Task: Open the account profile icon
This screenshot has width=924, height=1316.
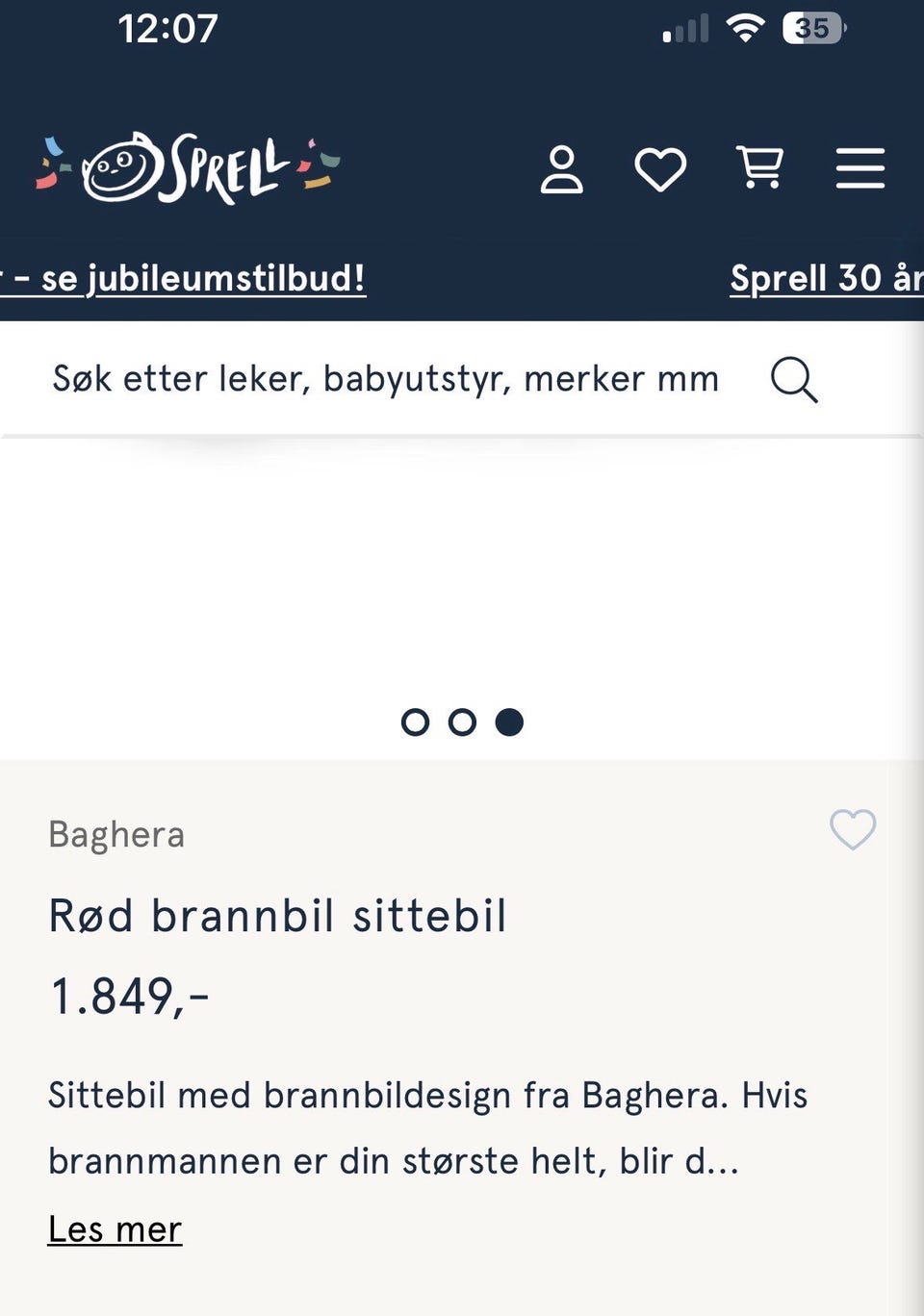Action: (563, 169)
